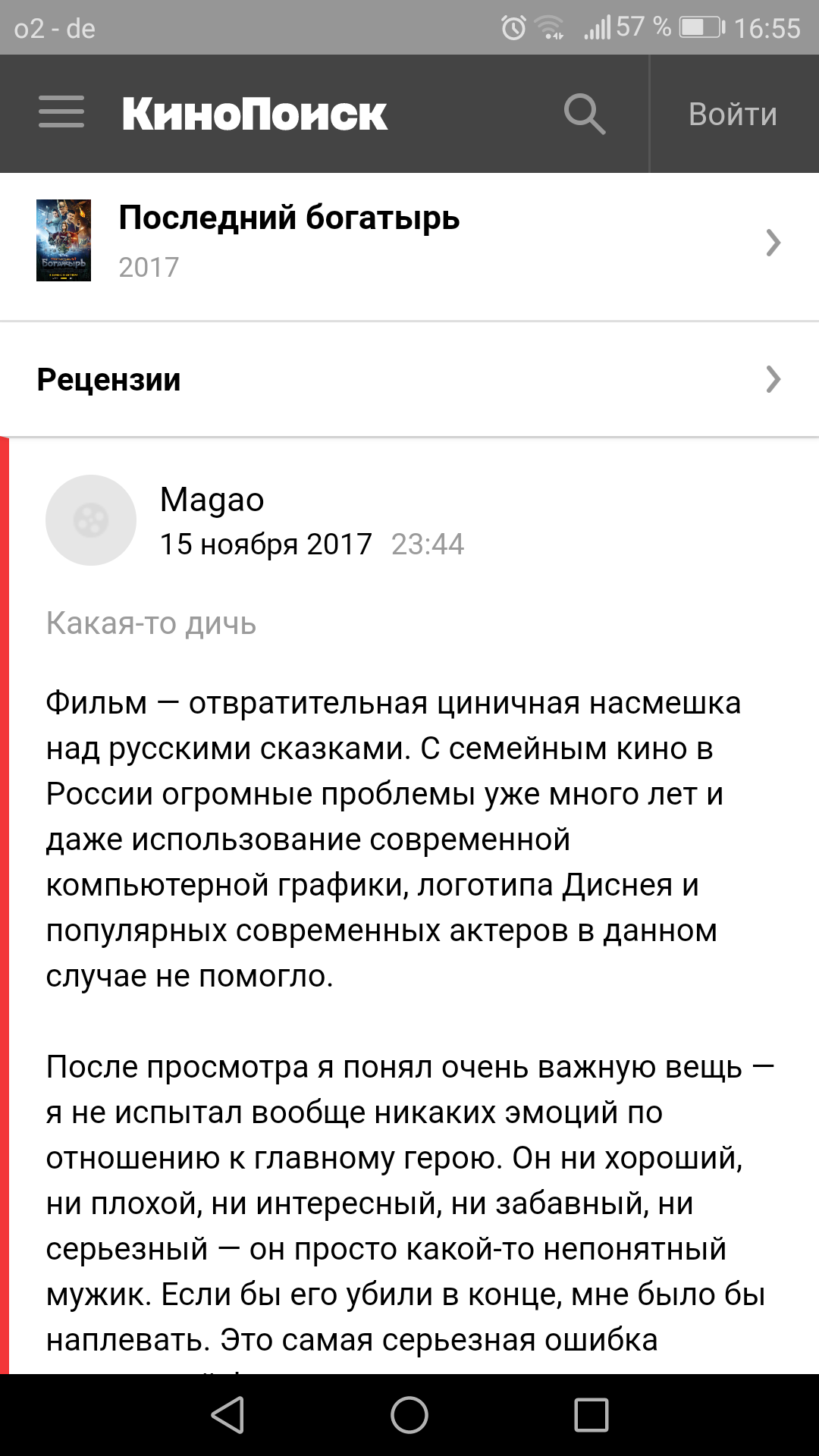Open the КиноПоиск home logo
Screen dimensions: 819x1456
255,115
